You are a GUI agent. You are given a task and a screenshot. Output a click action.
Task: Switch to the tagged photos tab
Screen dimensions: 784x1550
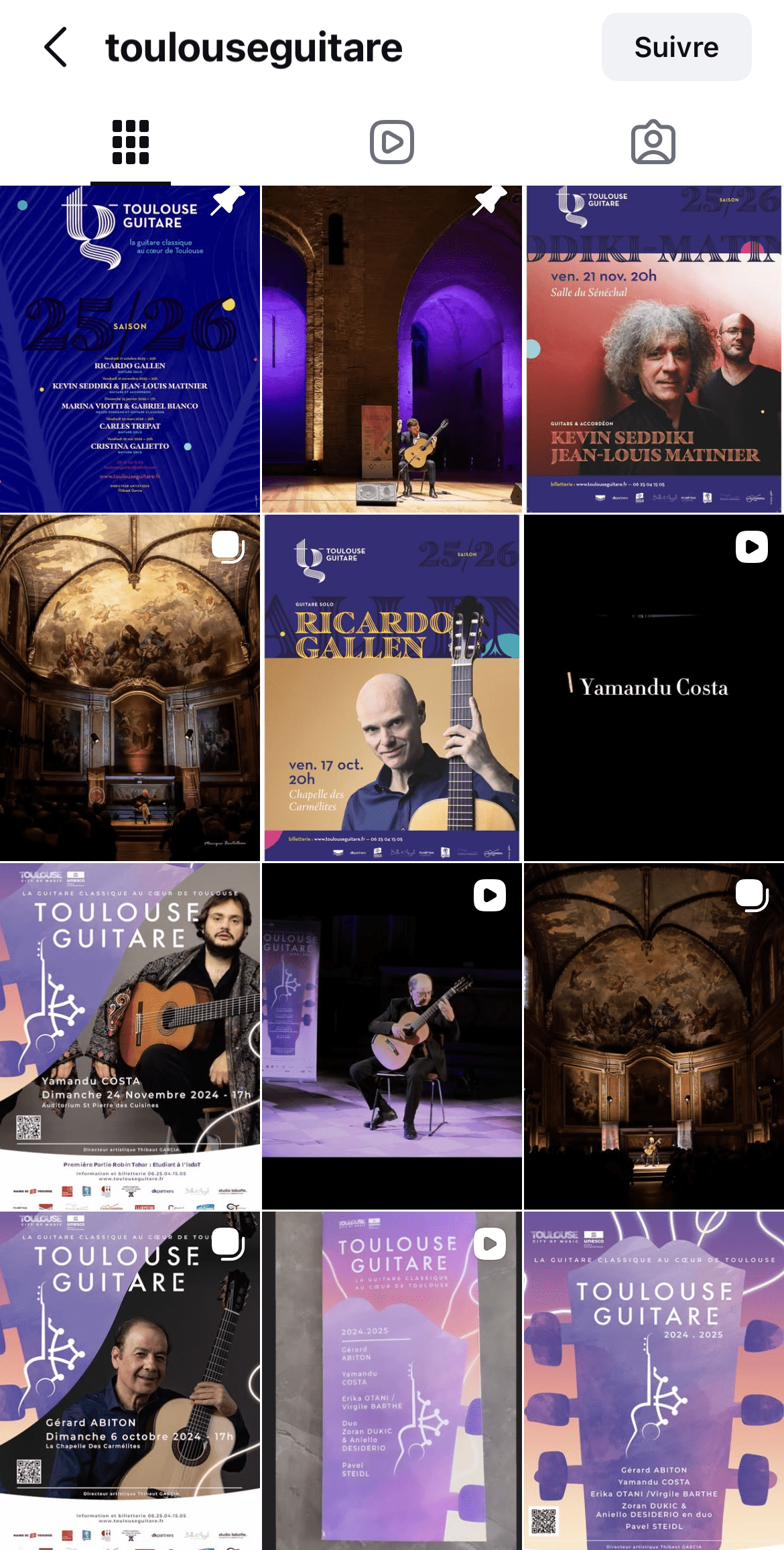[653, 142]
